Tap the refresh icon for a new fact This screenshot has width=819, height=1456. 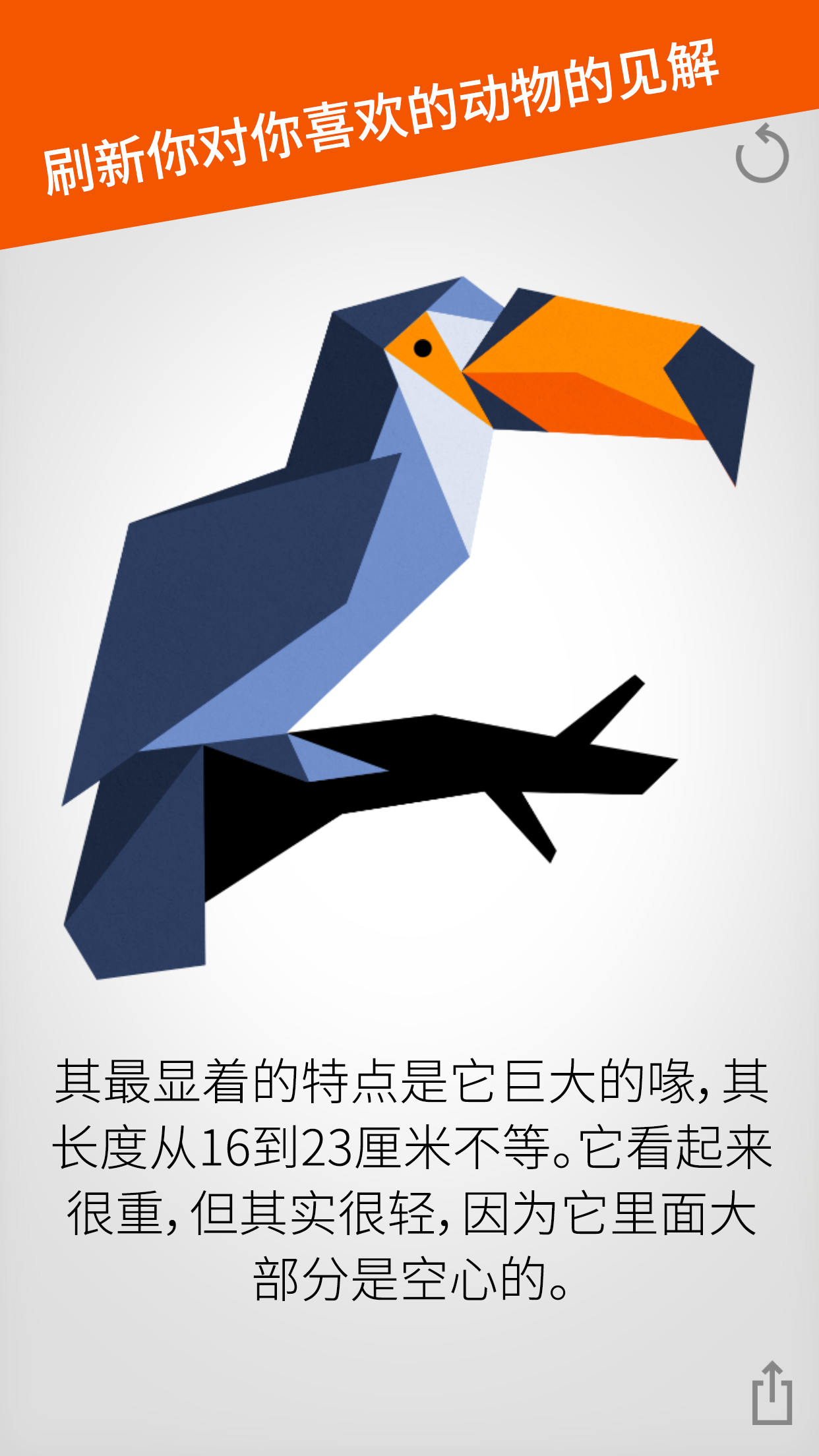[762, 155]
